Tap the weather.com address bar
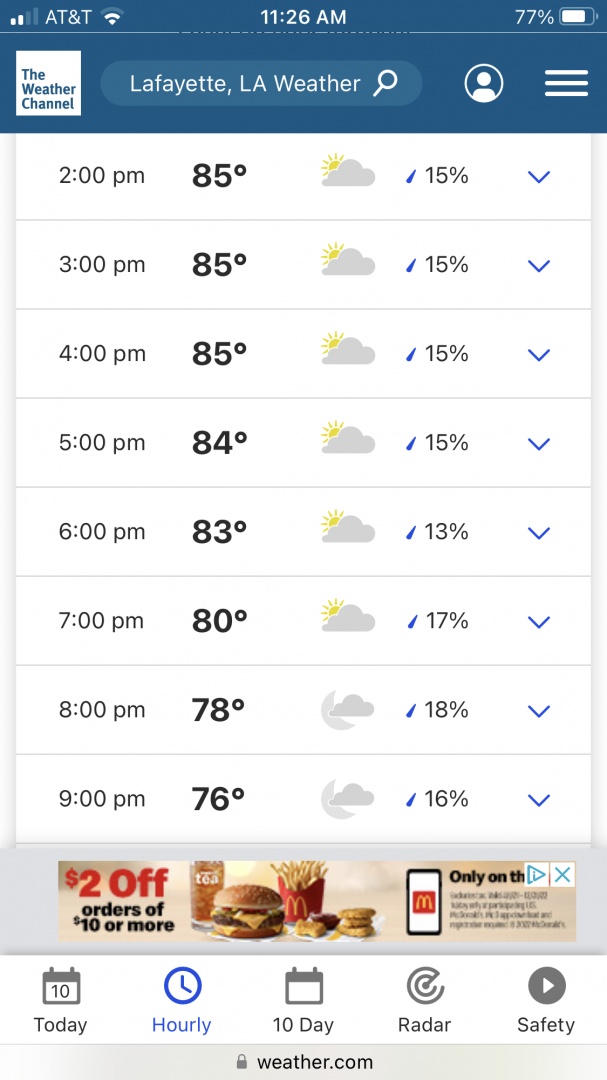This screenshot has height=1080, width=607. [x=304, y=1062]
